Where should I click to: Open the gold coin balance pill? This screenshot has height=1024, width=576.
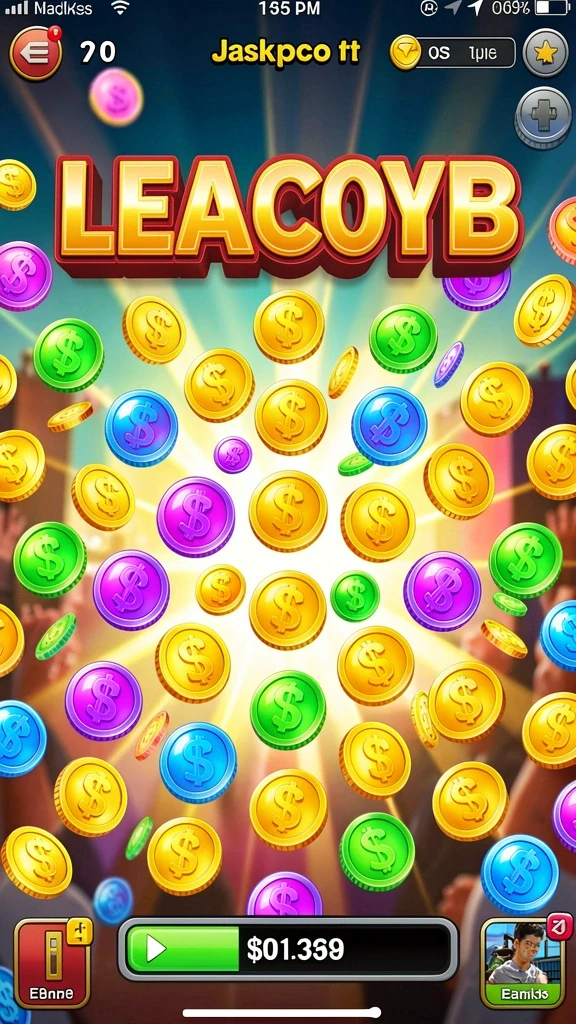453,54
